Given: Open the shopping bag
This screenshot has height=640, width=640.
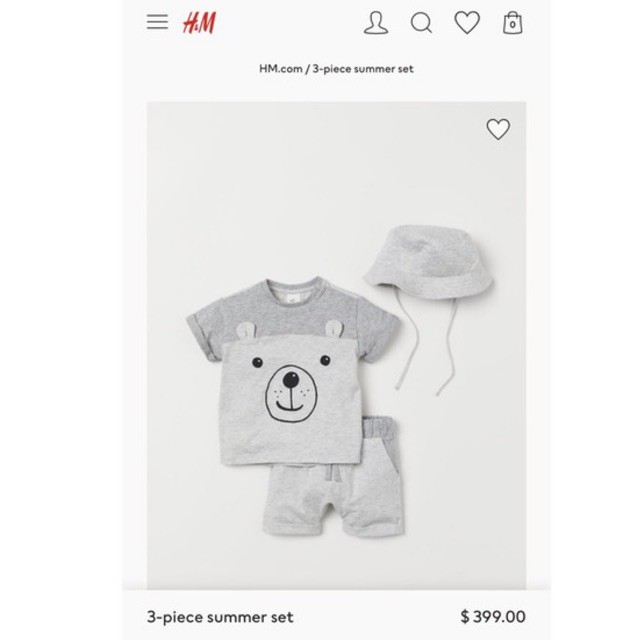Looking at the screenshot, I should click(513, 22).
